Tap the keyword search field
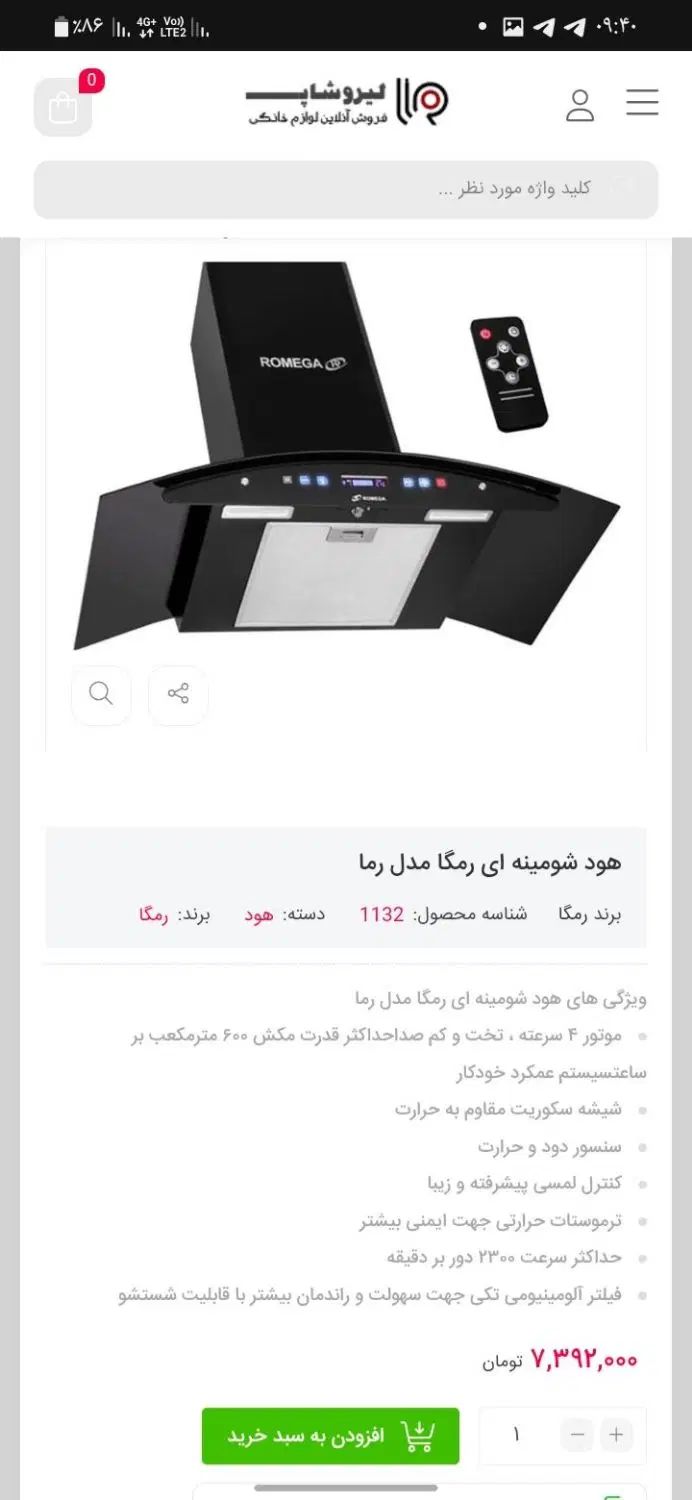This screenshot has width=692, height=1500. (345, 189)
